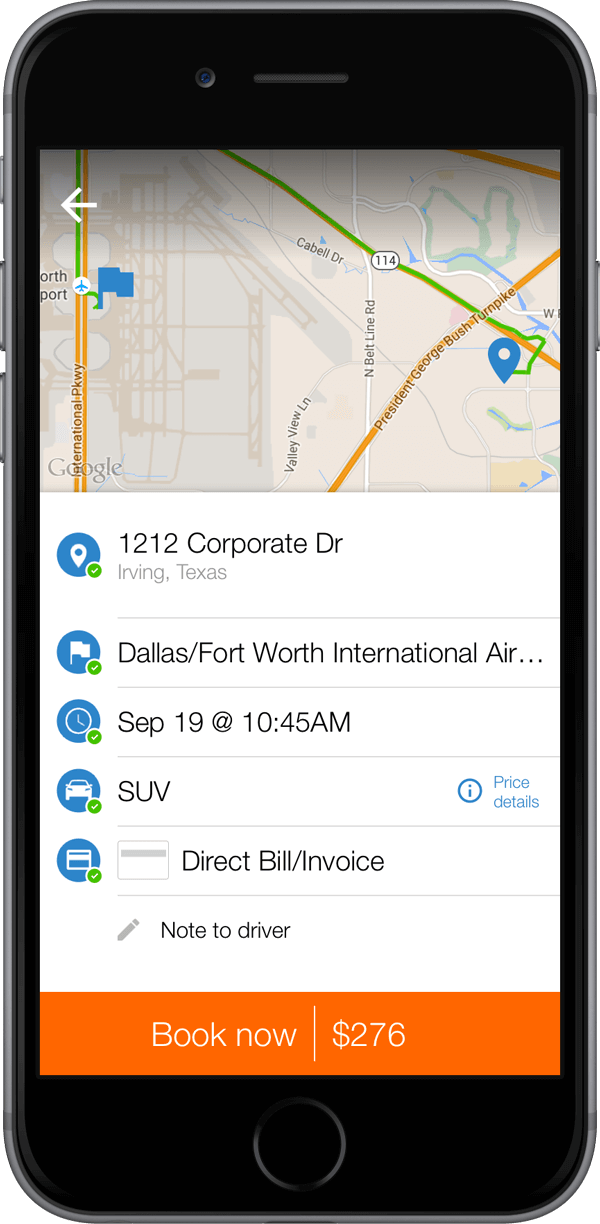
Task: Select a different vehicle than SUV
Action: [x=145, y=792]
